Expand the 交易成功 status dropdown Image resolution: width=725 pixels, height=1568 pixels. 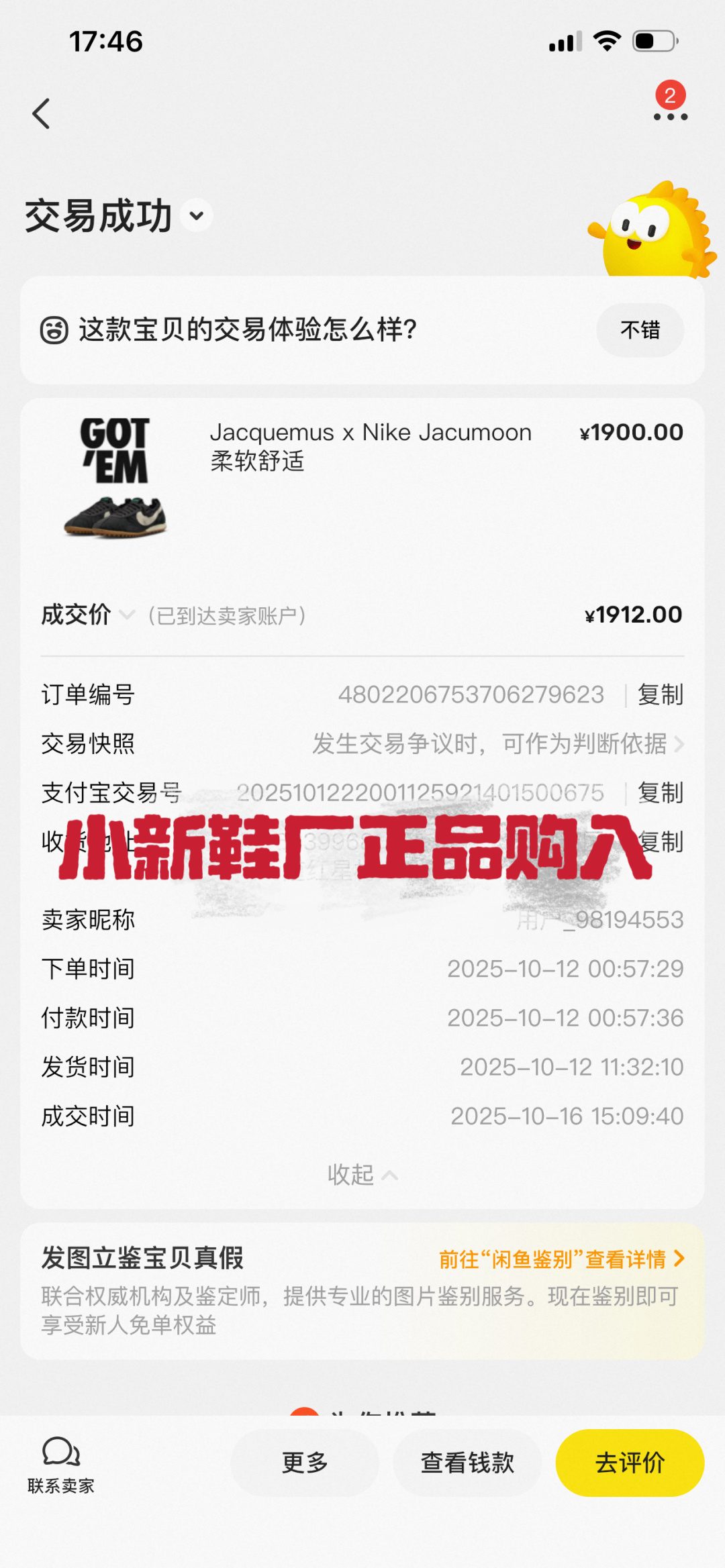click(x=197, y=215)
